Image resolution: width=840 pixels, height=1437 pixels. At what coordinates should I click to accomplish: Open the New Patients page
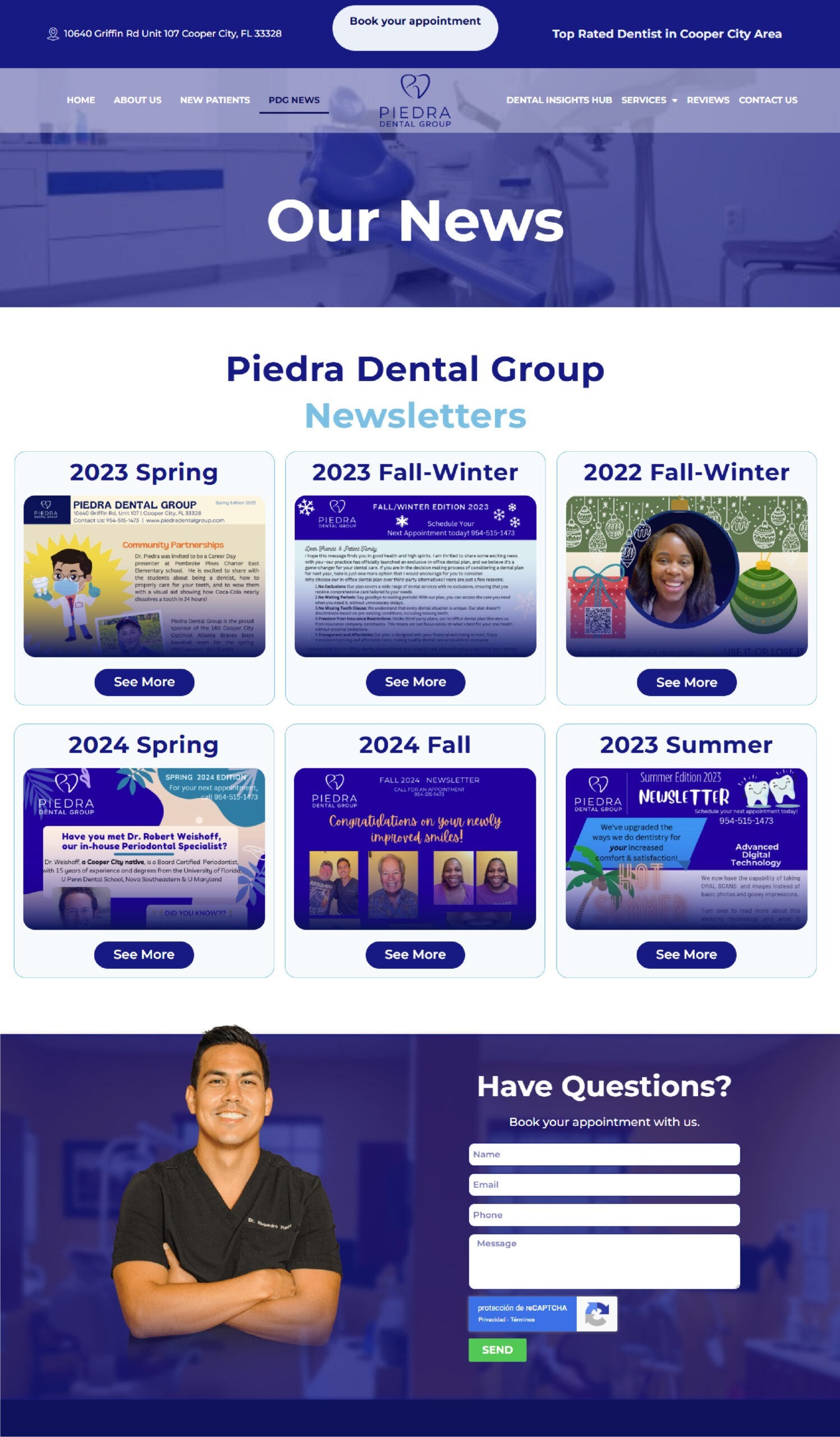click(215, 100)
